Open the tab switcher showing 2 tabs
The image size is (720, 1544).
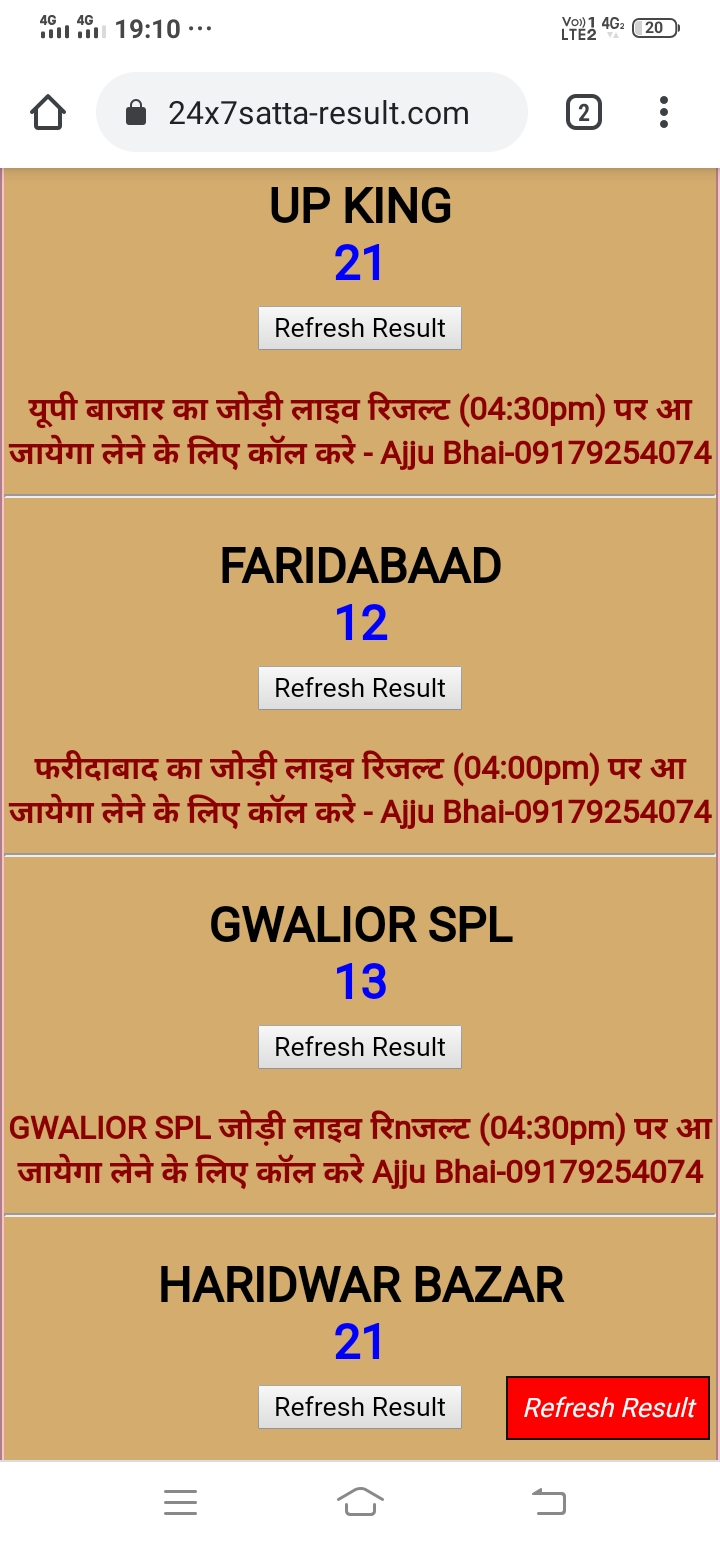coord(584,113)
